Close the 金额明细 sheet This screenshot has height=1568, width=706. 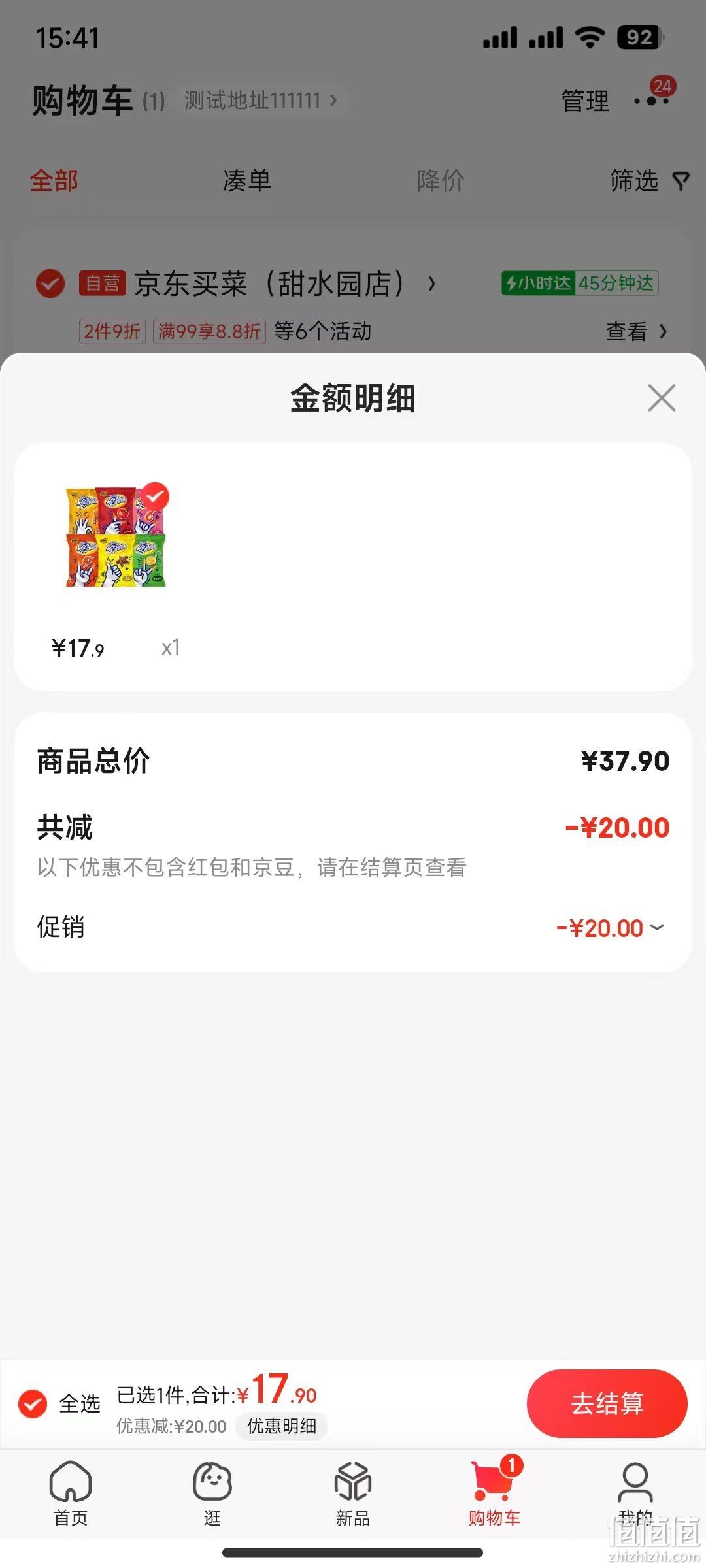pyautogui.click(x=662, y=398)
